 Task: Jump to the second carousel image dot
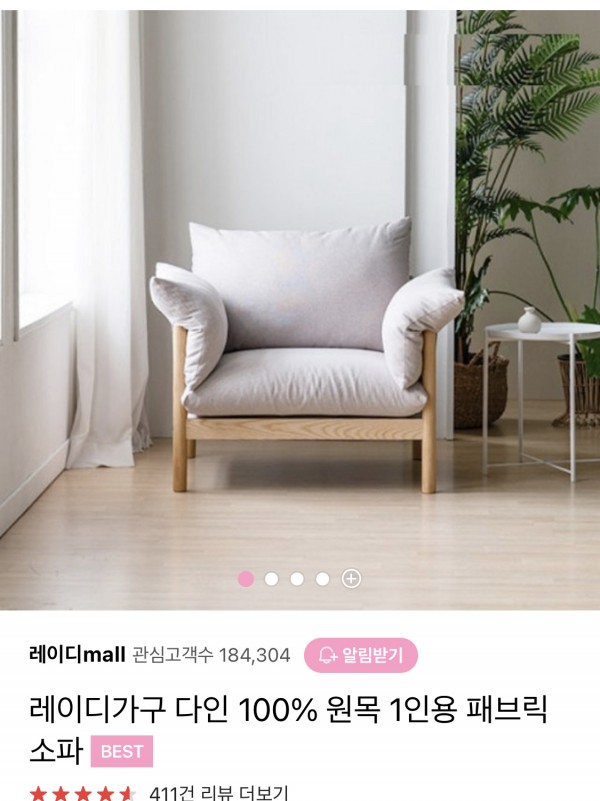pos(271,579)
